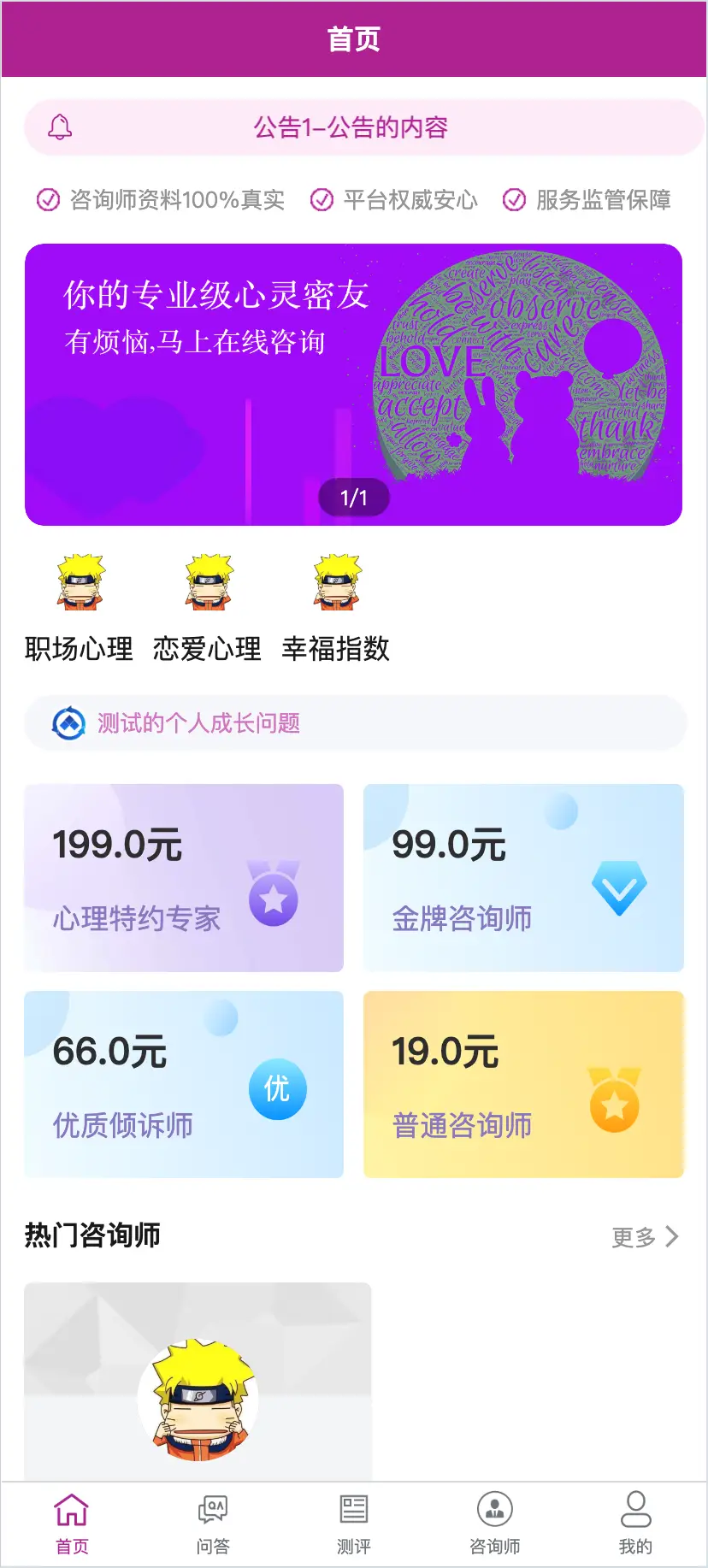The width and height of the screenshot is (708, 1568).
Task: Select the 99.0元 金牌咨询师 card
Action: (523, 878)
